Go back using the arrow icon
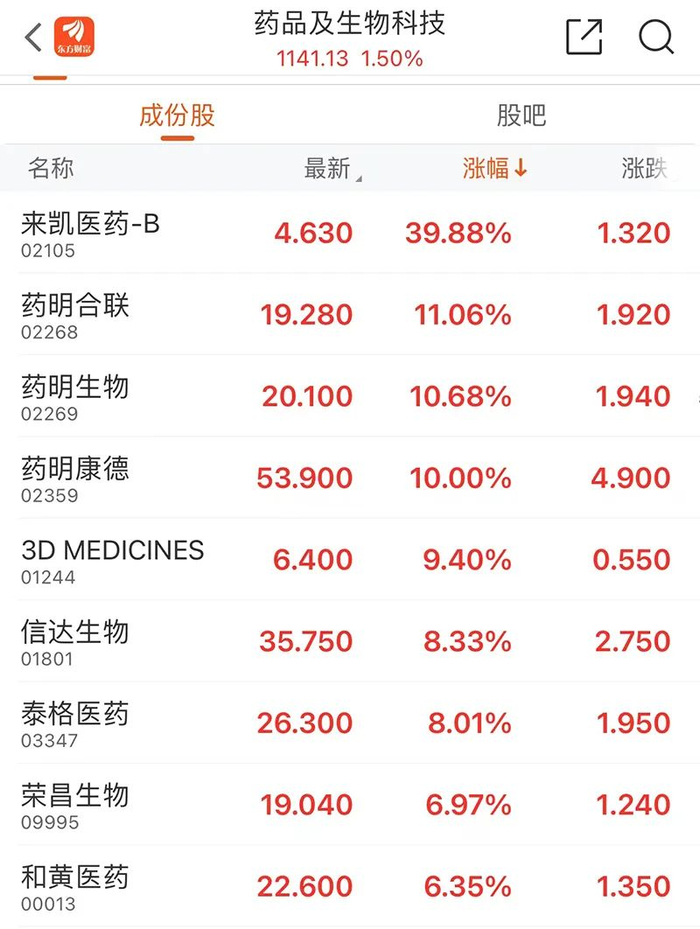This screenshot has width=700, height=929. pyautogui.click(x=33, y=38)
